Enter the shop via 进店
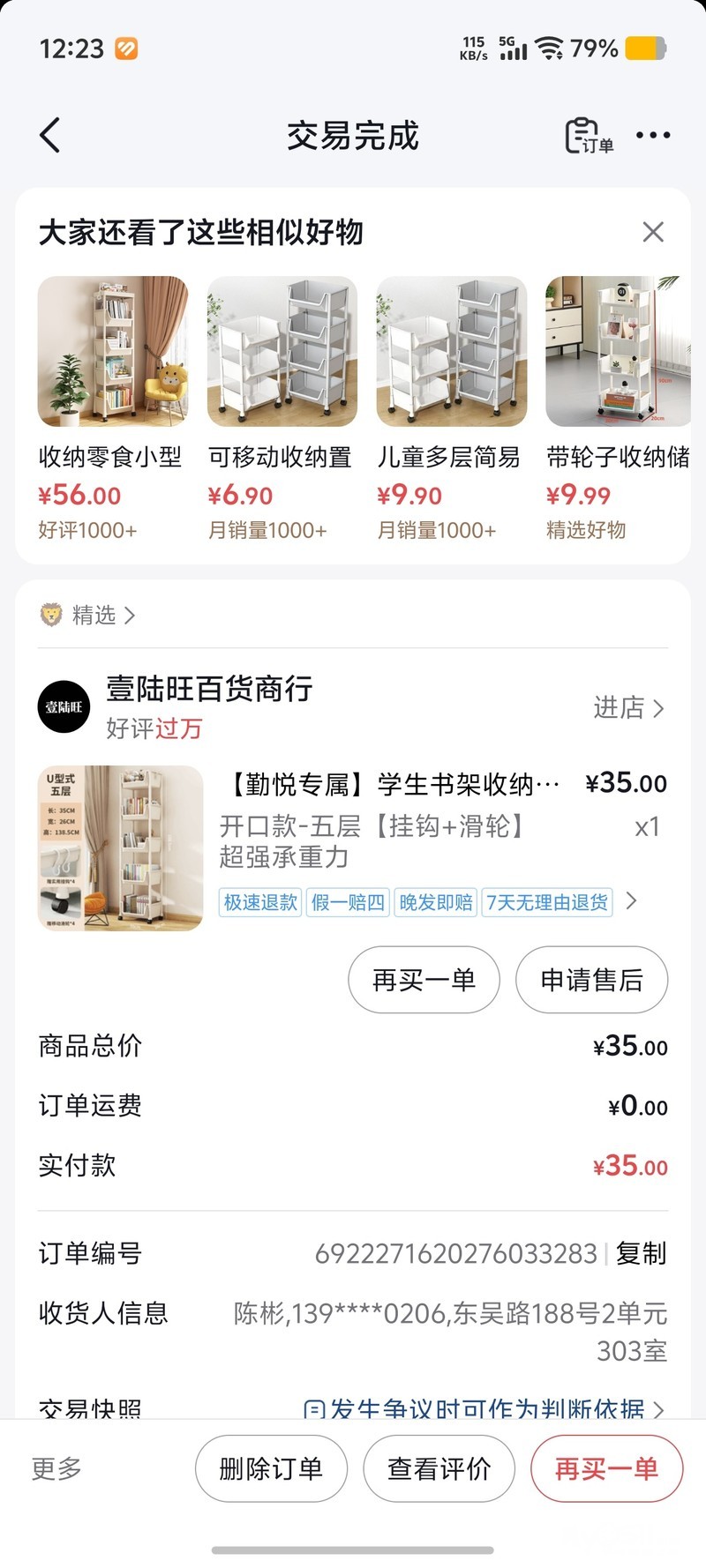Screen dimensions: 706x1568 click(628, 707)
